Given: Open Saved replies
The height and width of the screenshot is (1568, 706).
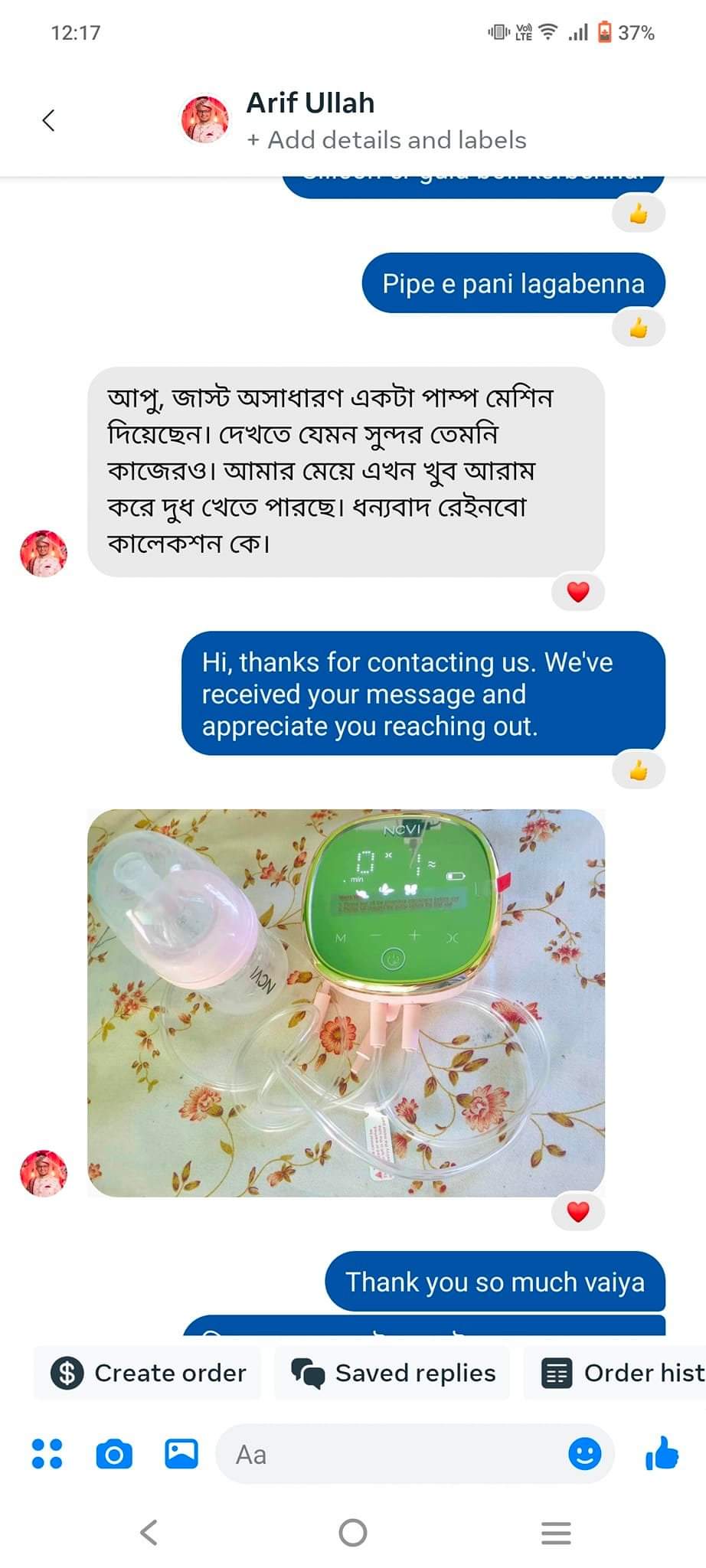Looking at the screenshot, I should click(x=392, y=1373).
